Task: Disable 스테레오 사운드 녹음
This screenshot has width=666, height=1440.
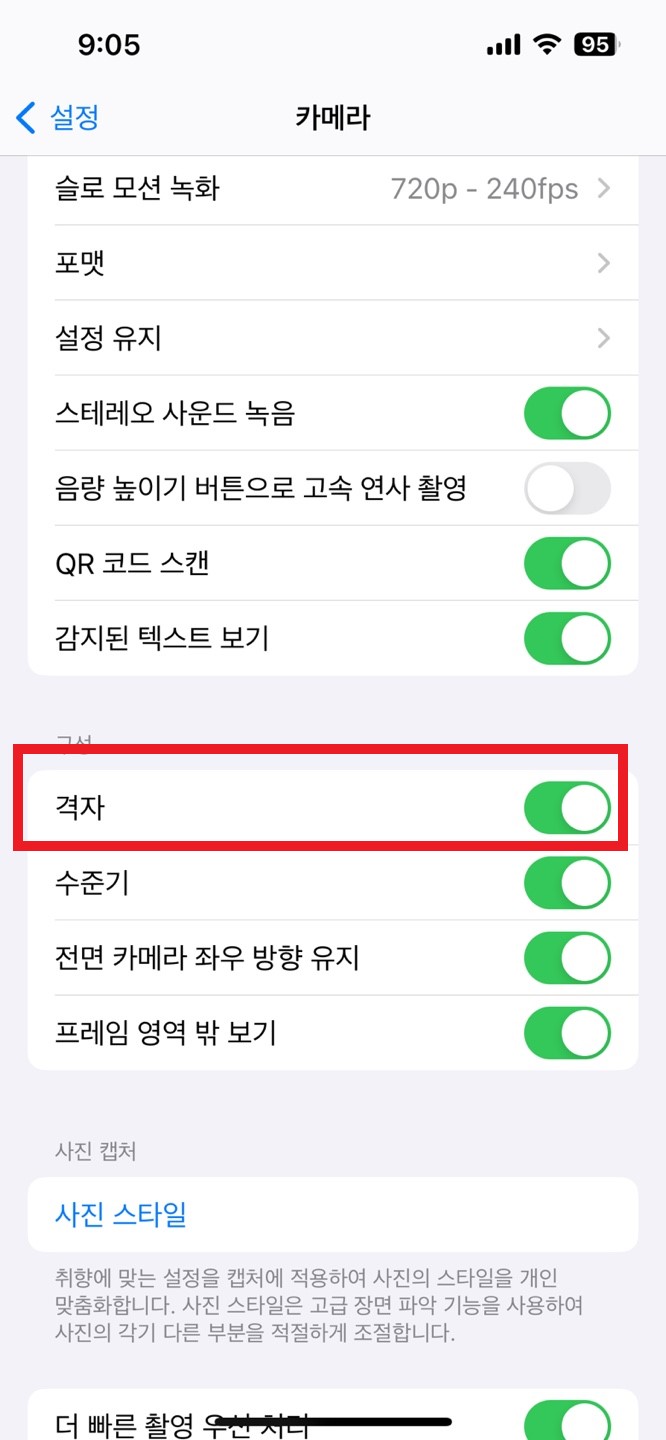Action: point(567,413)
